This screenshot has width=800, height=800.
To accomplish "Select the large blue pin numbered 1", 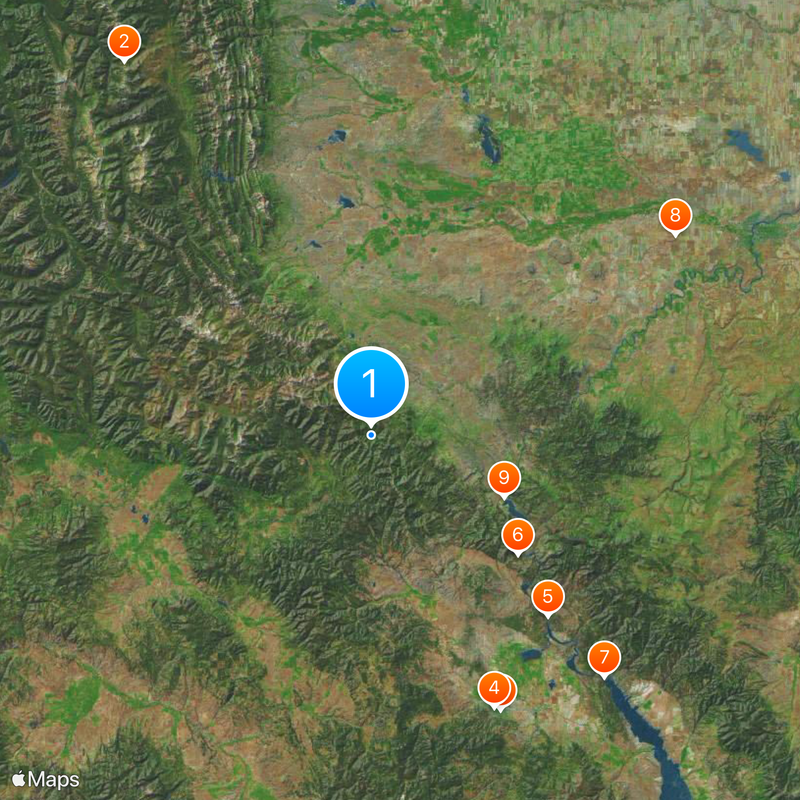I will point(371,383).
